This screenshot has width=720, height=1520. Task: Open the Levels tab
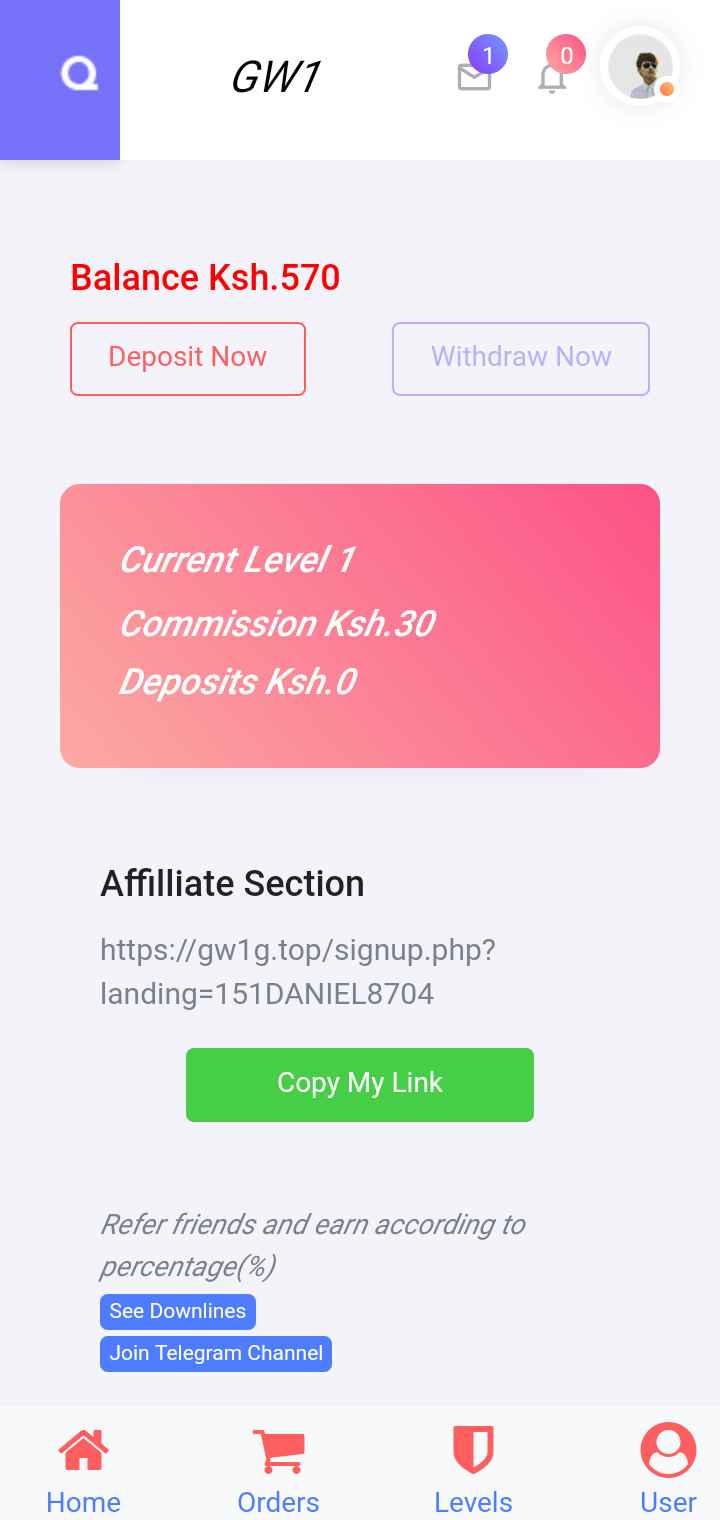pos(473,1468)
